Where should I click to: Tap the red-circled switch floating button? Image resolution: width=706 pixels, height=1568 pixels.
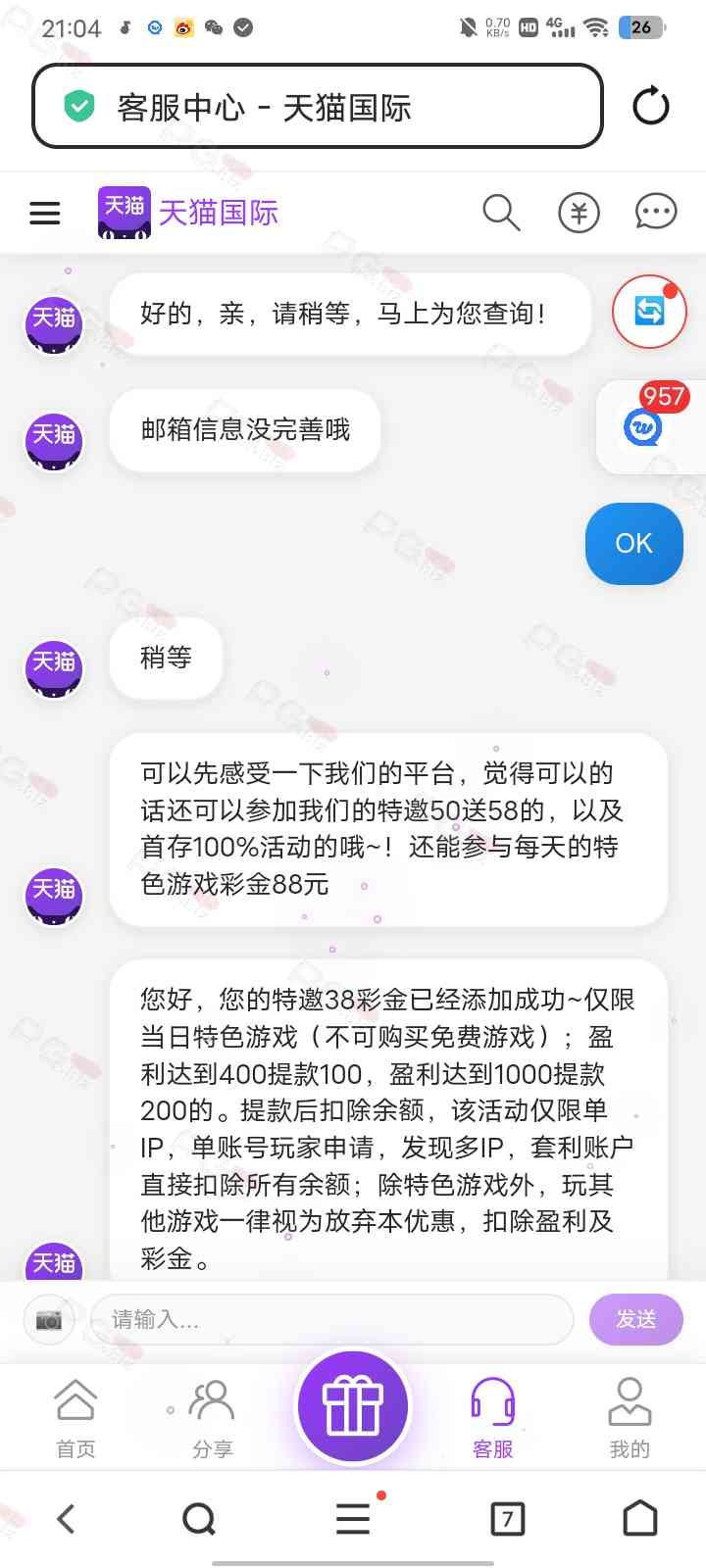(649, 312)
